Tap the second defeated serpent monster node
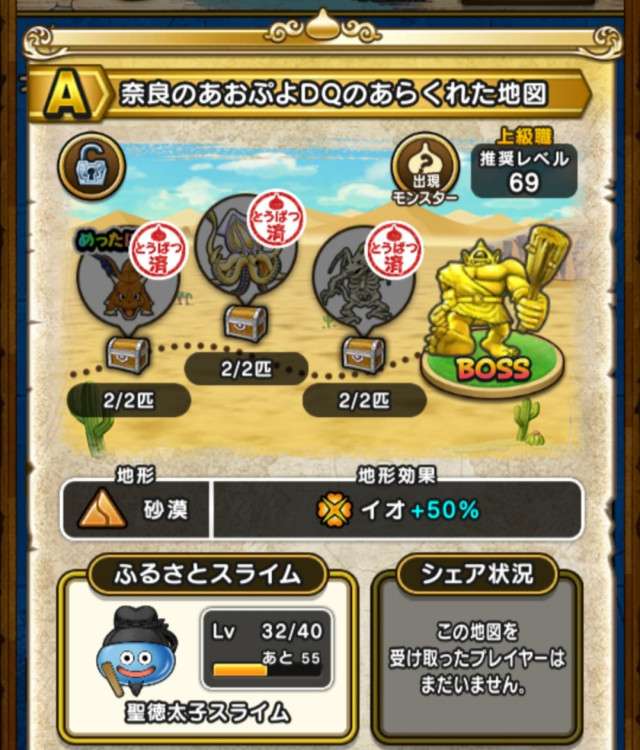 [240, 251]
